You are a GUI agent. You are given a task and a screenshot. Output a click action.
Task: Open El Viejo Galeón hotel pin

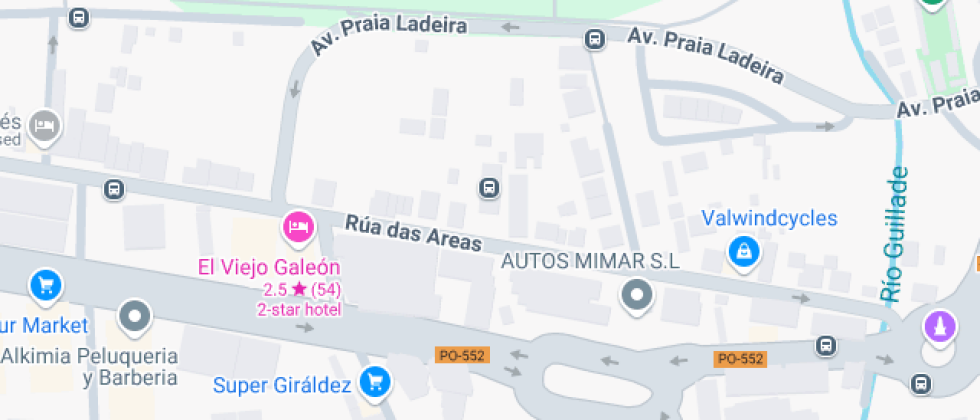(298, 228)
